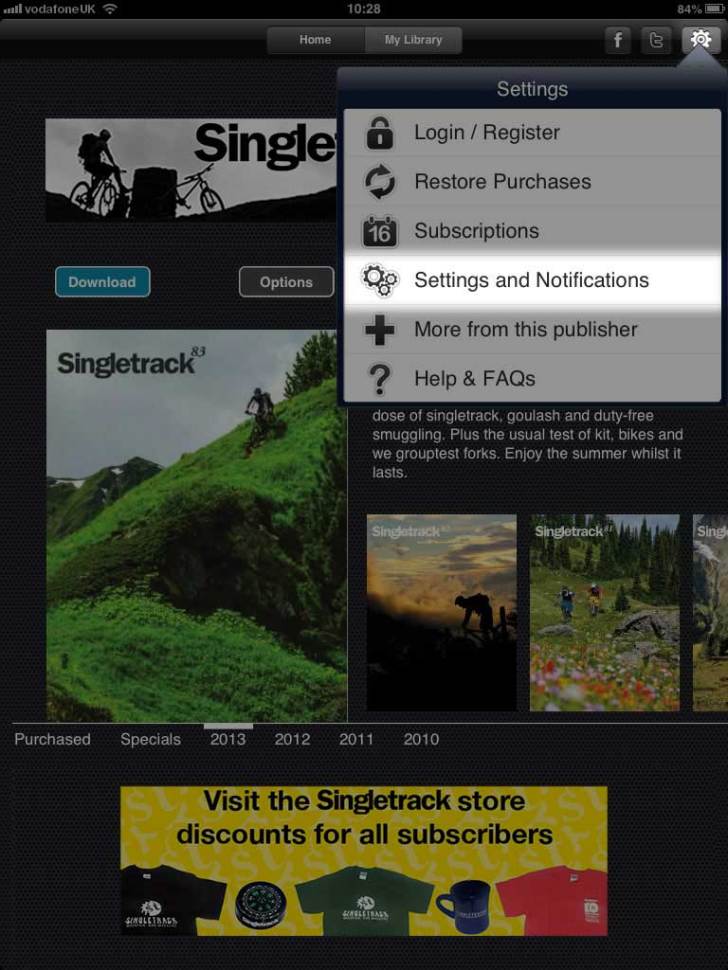This screenshot has height=970, width=728.
Task: Open the Twitter share icon
Action: 656,40
